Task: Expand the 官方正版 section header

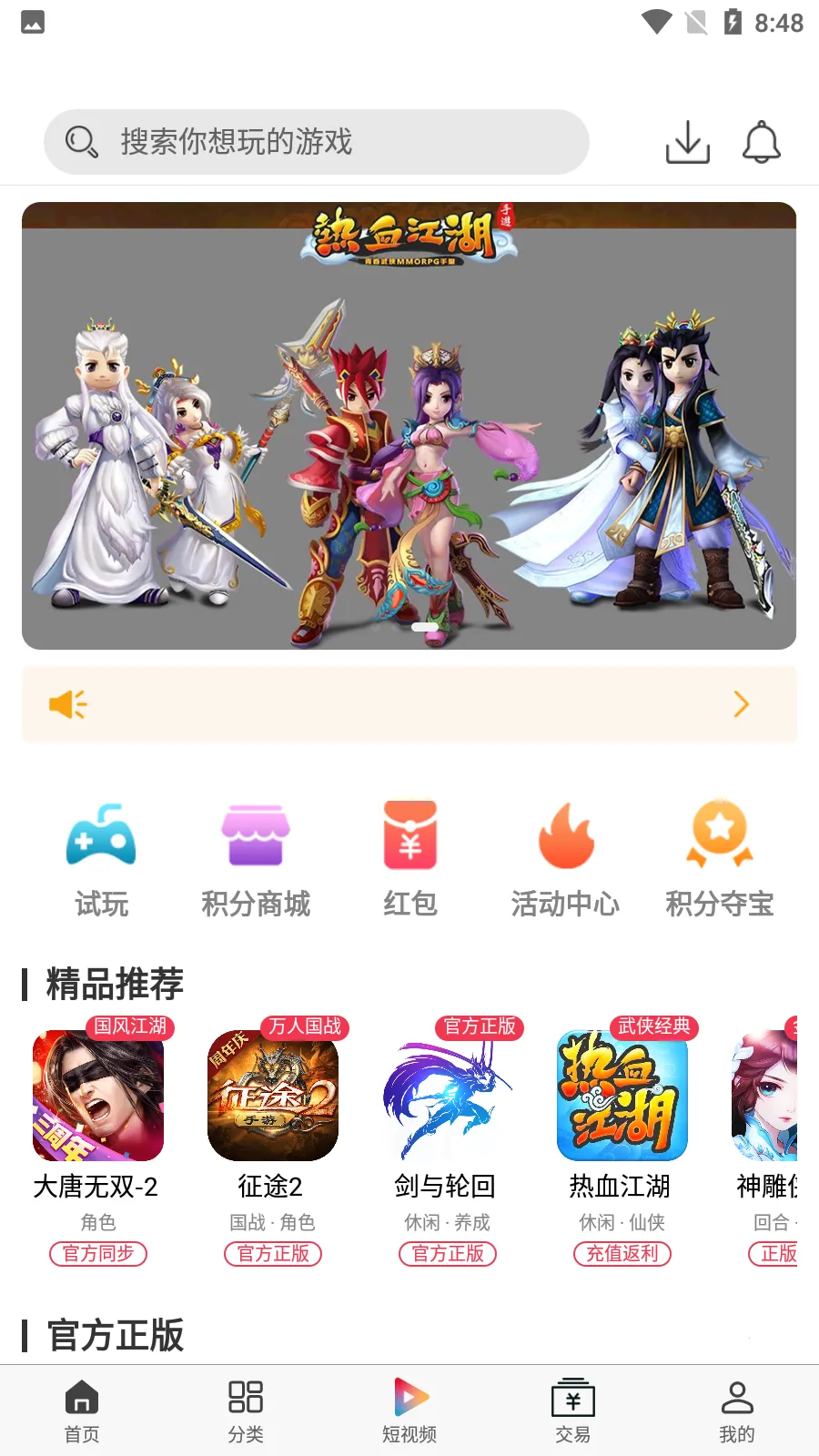Action: 114,1336
